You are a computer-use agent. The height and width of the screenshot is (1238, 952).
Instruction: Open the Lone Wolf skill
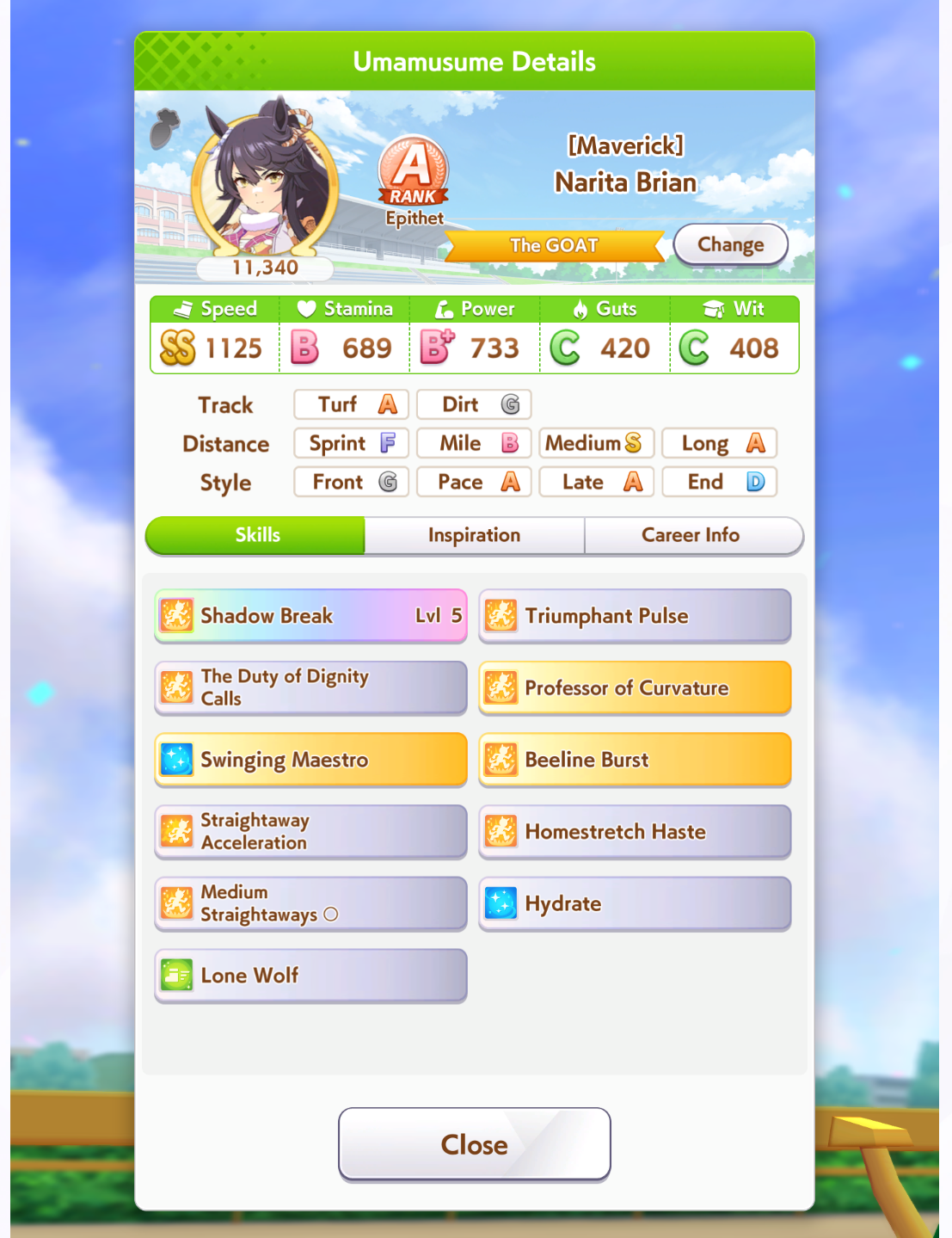[x=310, y=976]
